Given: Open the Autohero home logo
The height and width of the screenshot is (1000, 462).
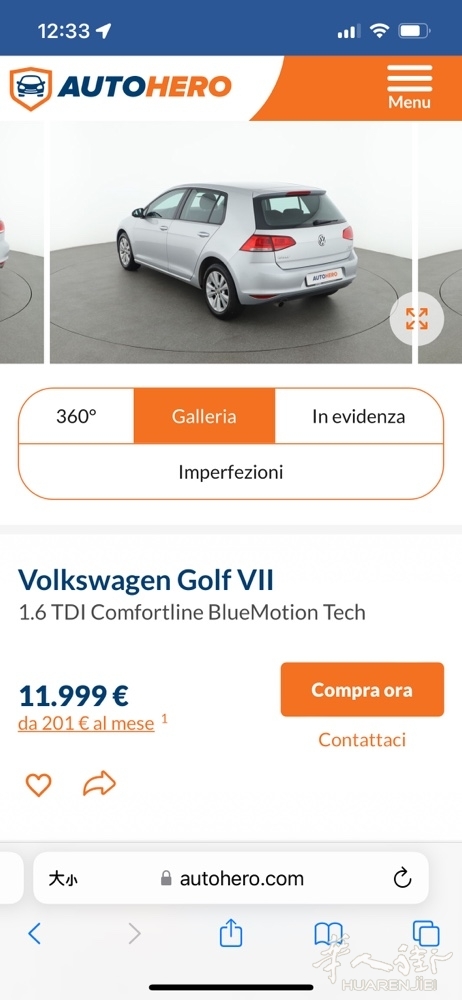Looking at the screenshot, I should point(121,87).
